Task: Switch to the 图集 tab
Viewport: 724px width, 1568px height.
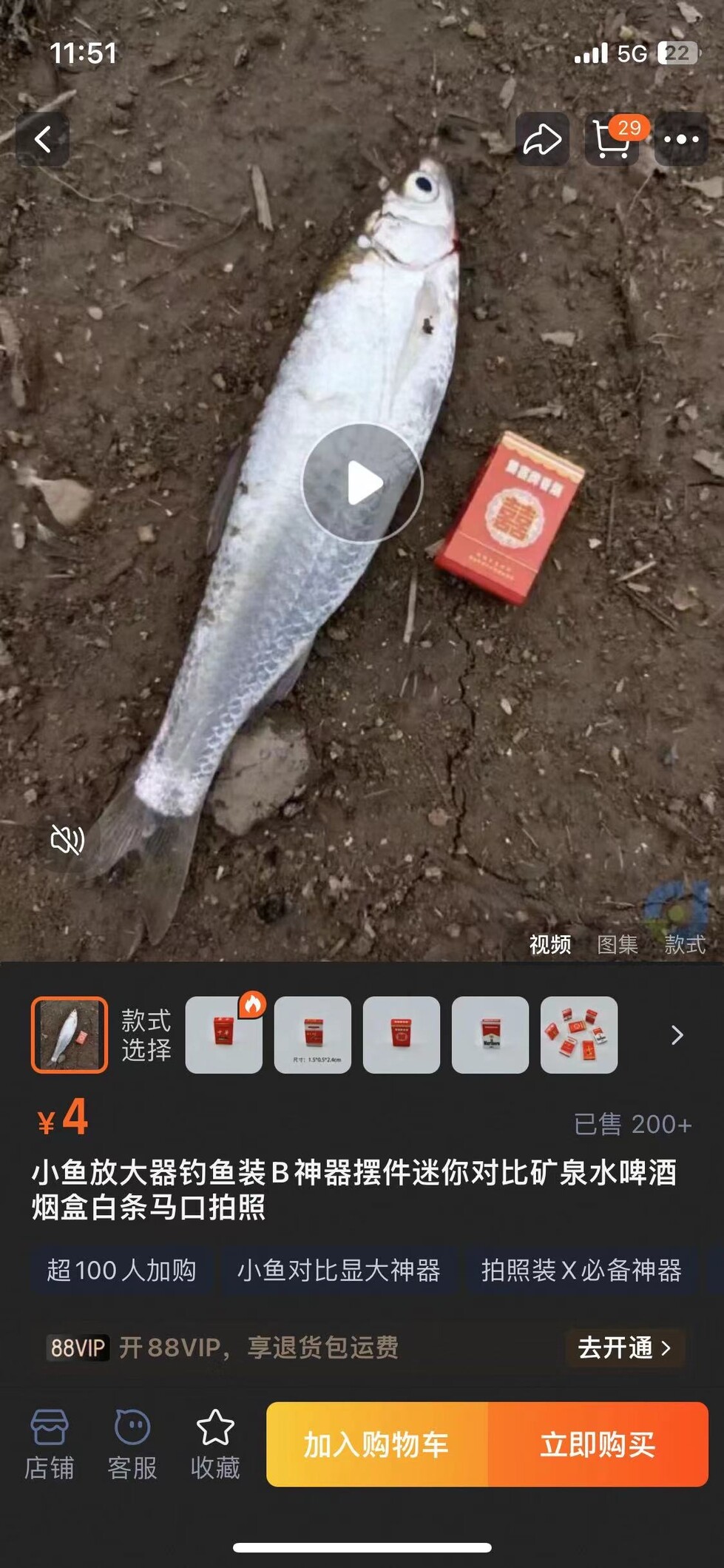Action: click(x=618, y=944)
